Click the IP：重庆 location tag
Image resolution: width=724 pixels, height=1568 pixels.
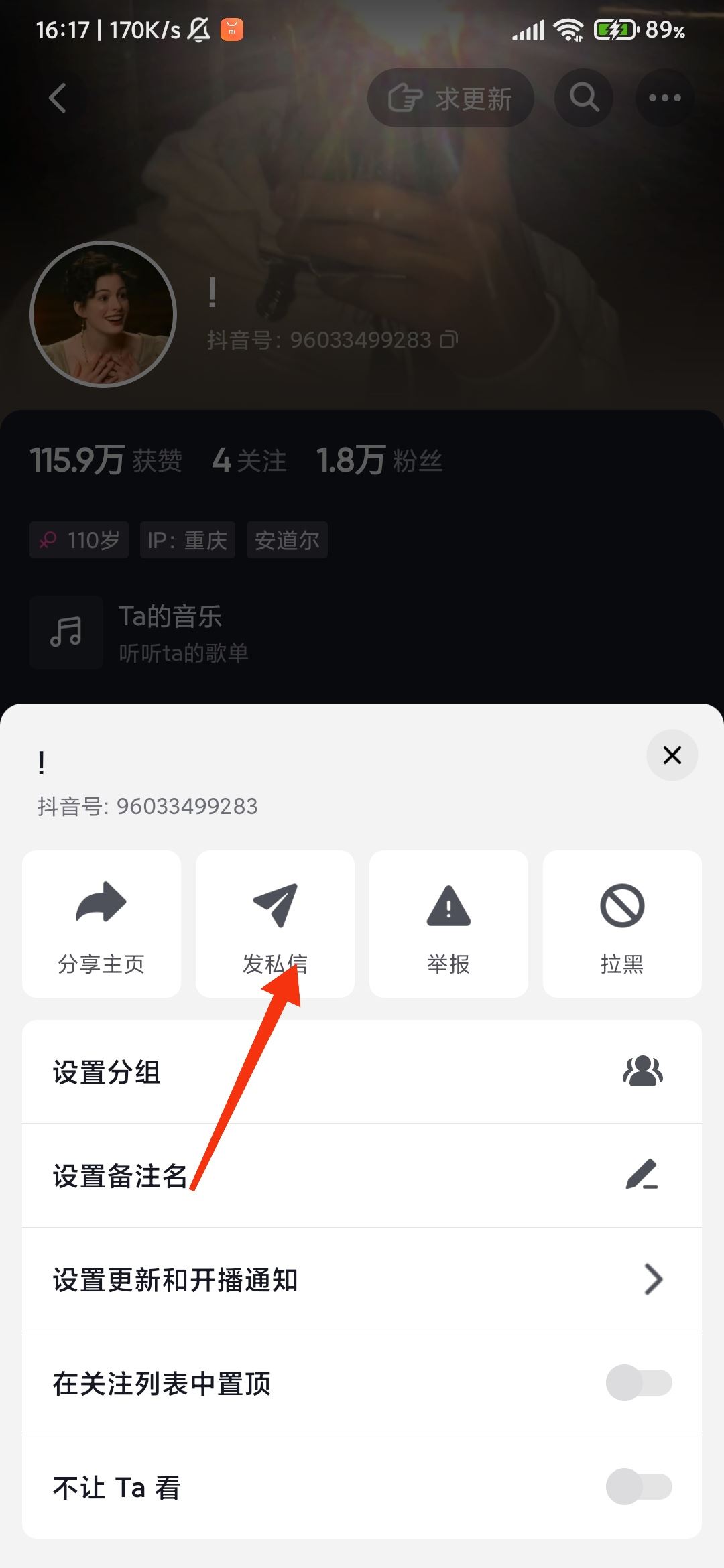[x=187, y=540]
